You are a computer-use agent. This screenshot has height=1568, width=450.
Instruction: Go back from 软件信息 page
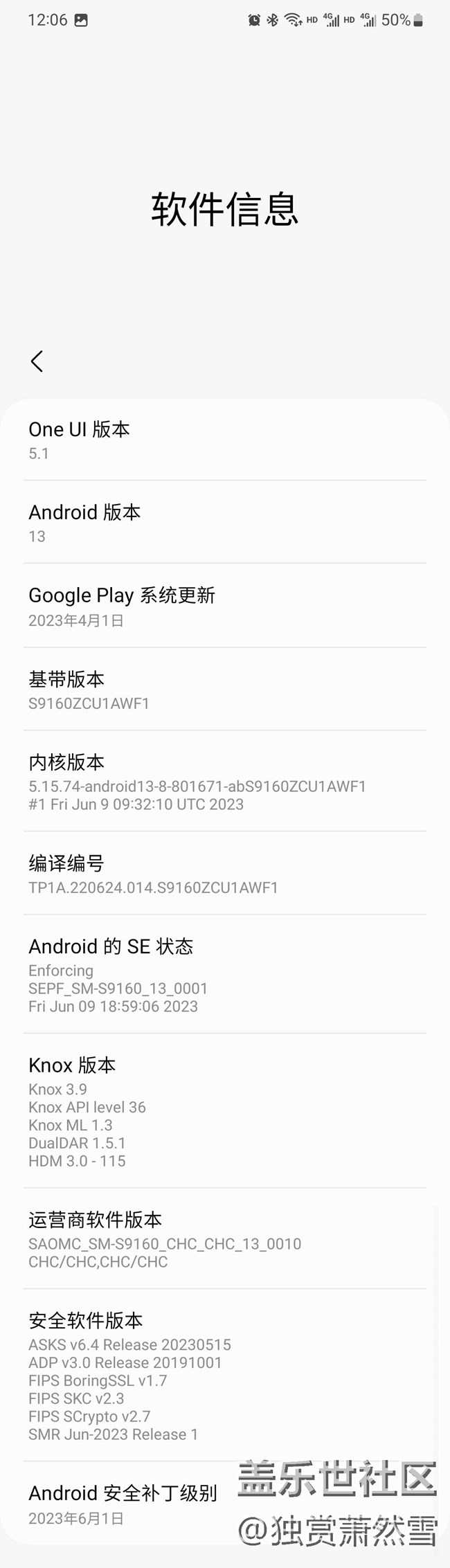click(37, 361)
